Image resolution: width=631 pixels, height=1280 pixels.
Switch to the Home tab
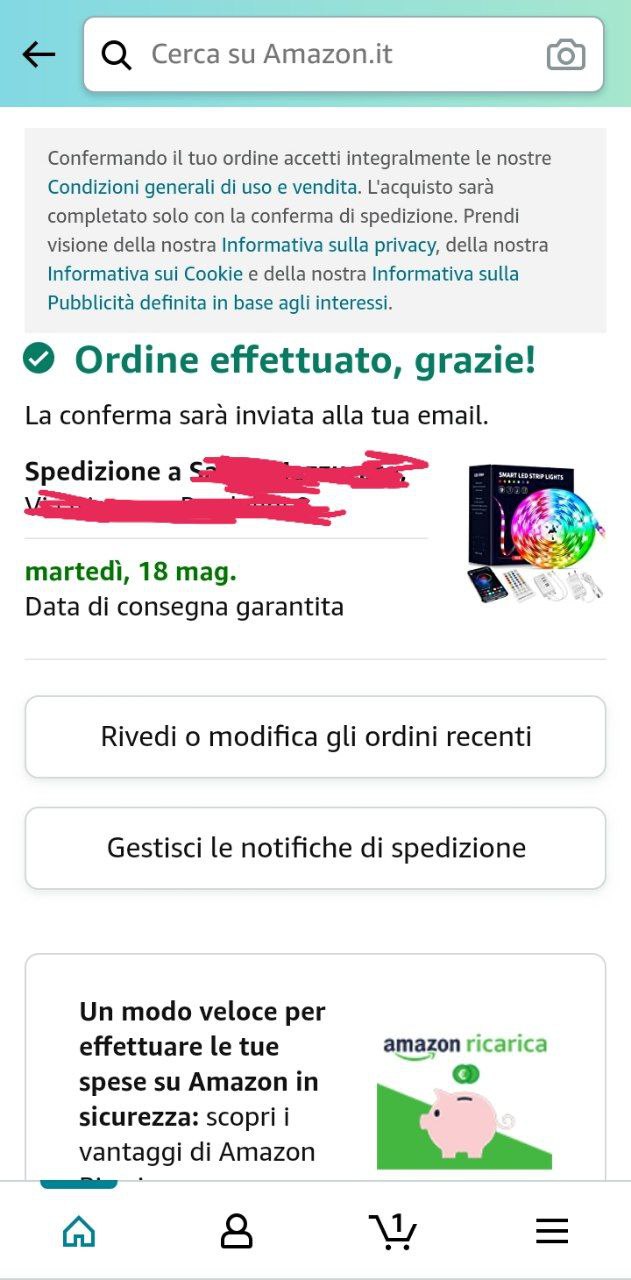[79, 1231]
